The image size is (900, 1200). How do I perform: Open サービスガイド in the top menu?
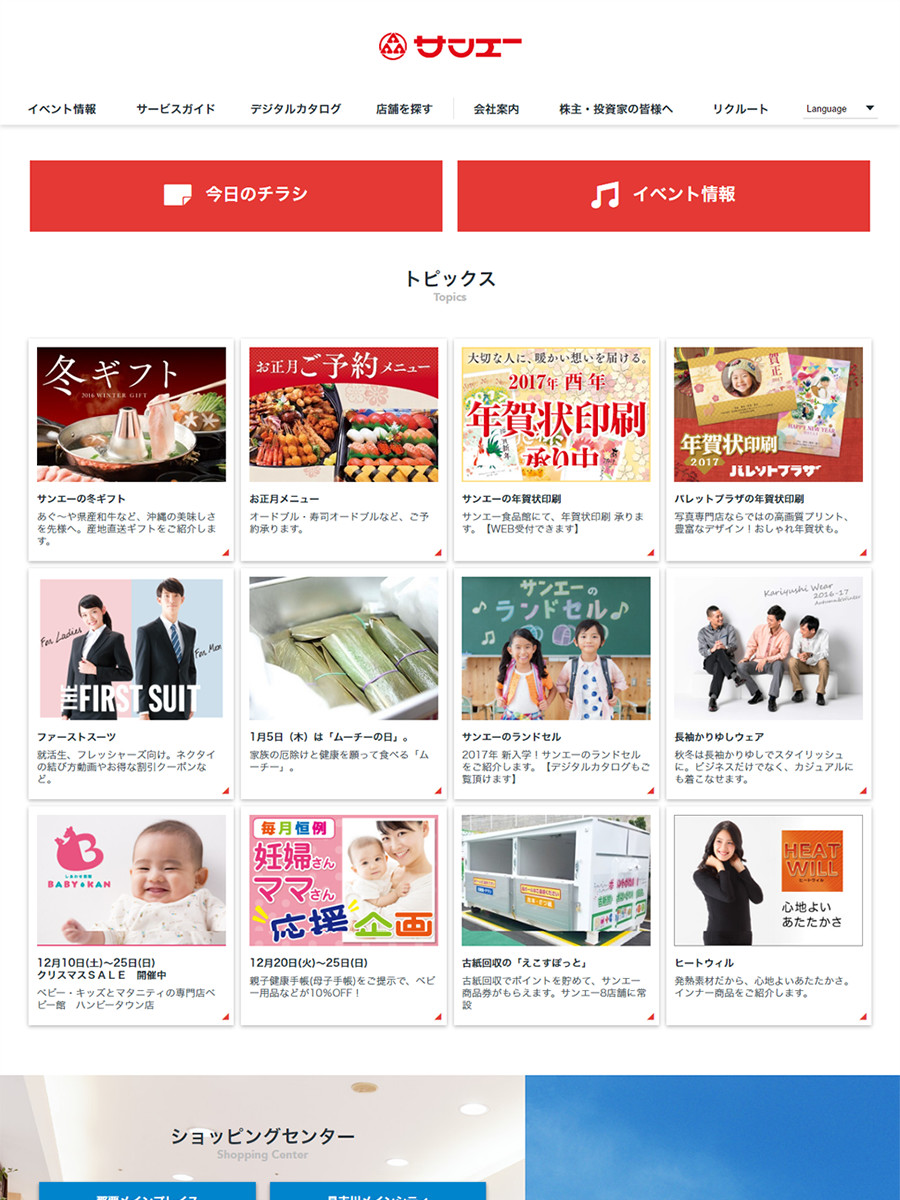(x=175, y=109)
